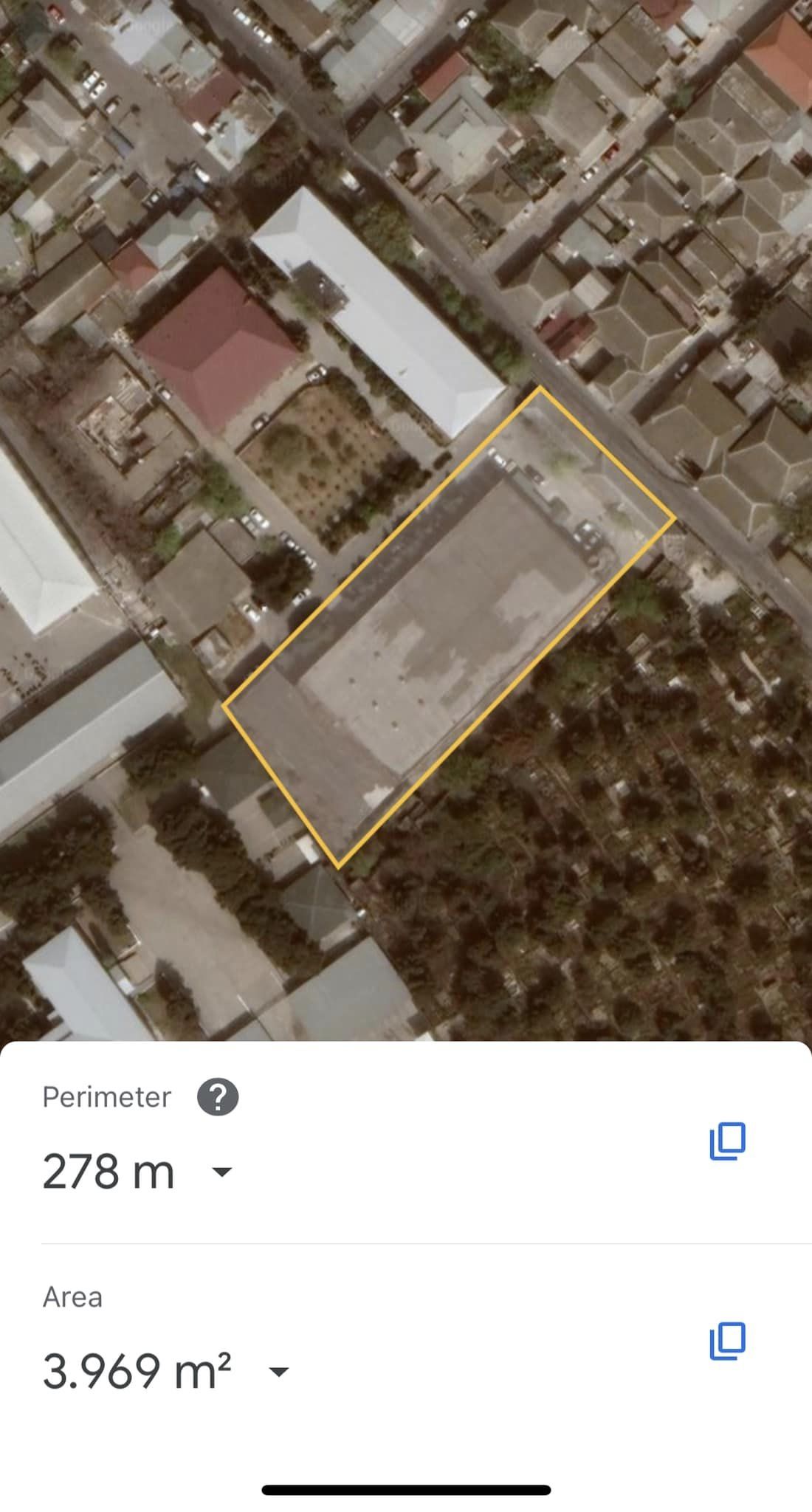Viewport: 812px width, 1512px height.
Task: Change the area unit from square meters
Action: click(x=278, y=1372)
